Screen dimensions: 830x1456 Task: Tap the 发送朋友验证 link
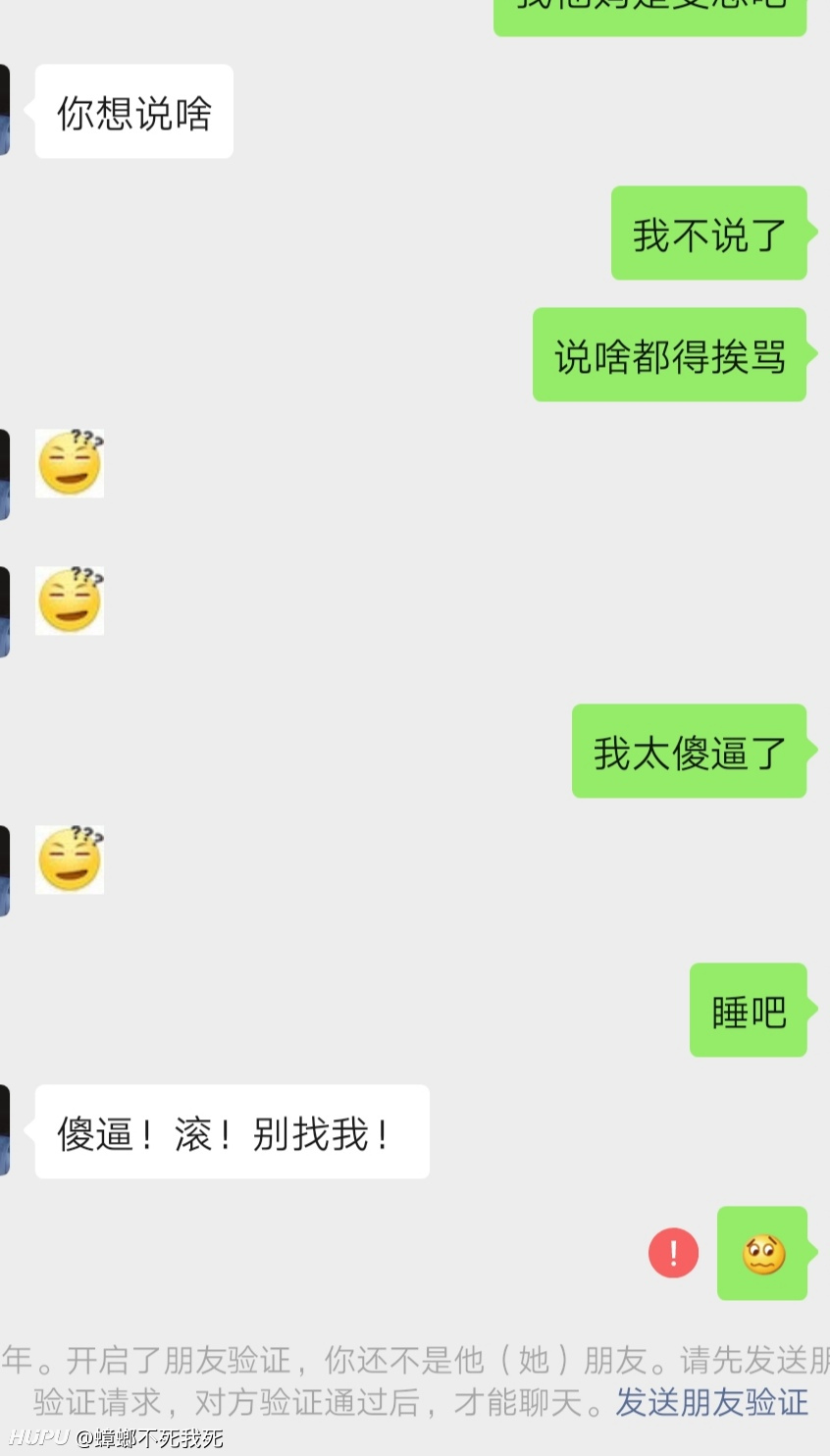pyautogui.click(x=712, y=1402)
